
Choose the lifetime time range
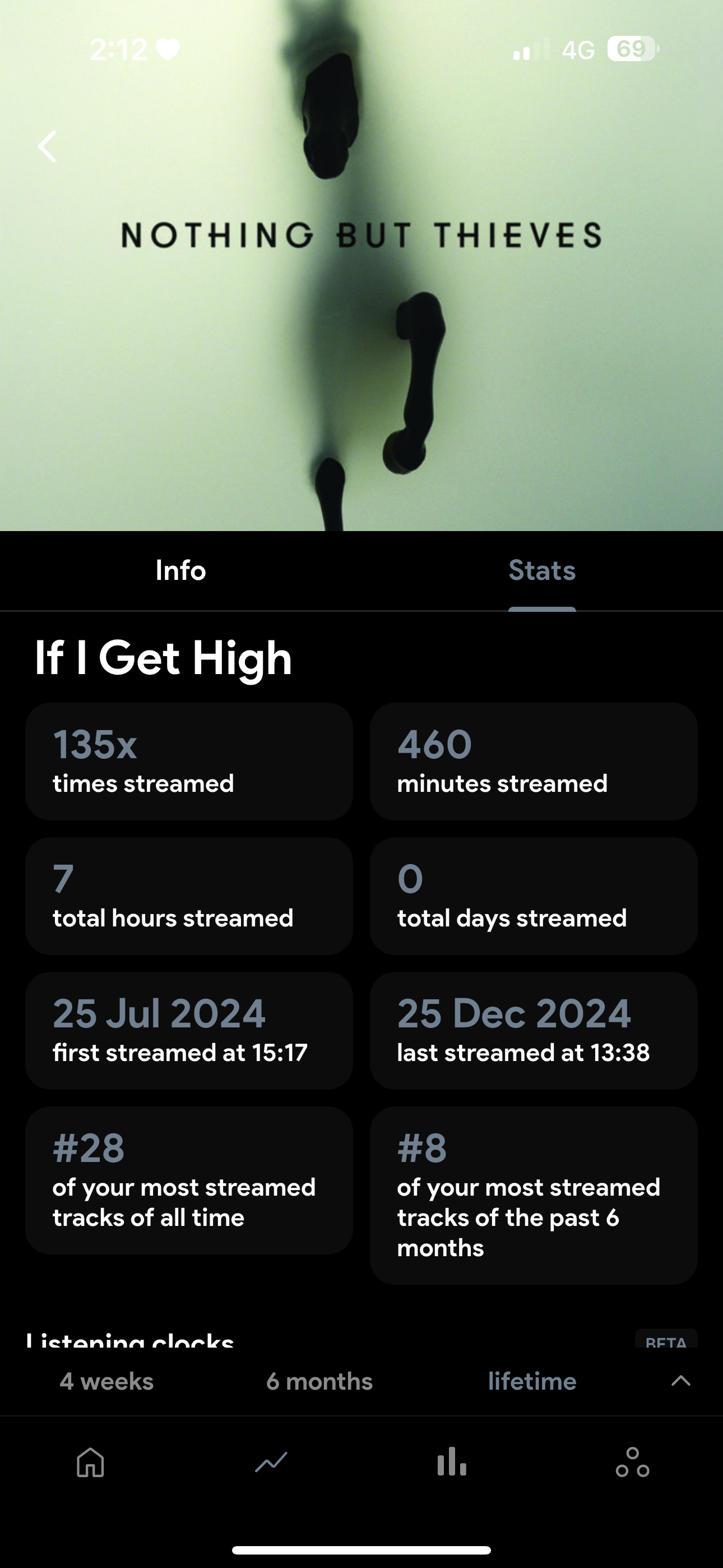(532, 1381)
